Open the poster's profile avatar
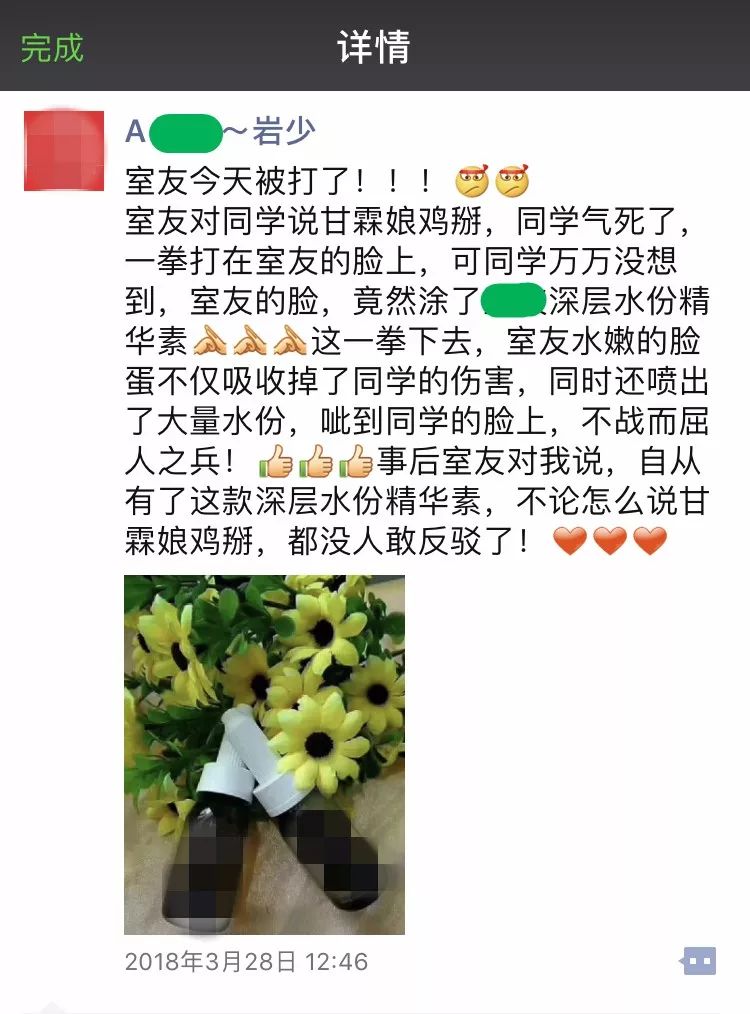The image size is (750, 1014). [64, 151]
